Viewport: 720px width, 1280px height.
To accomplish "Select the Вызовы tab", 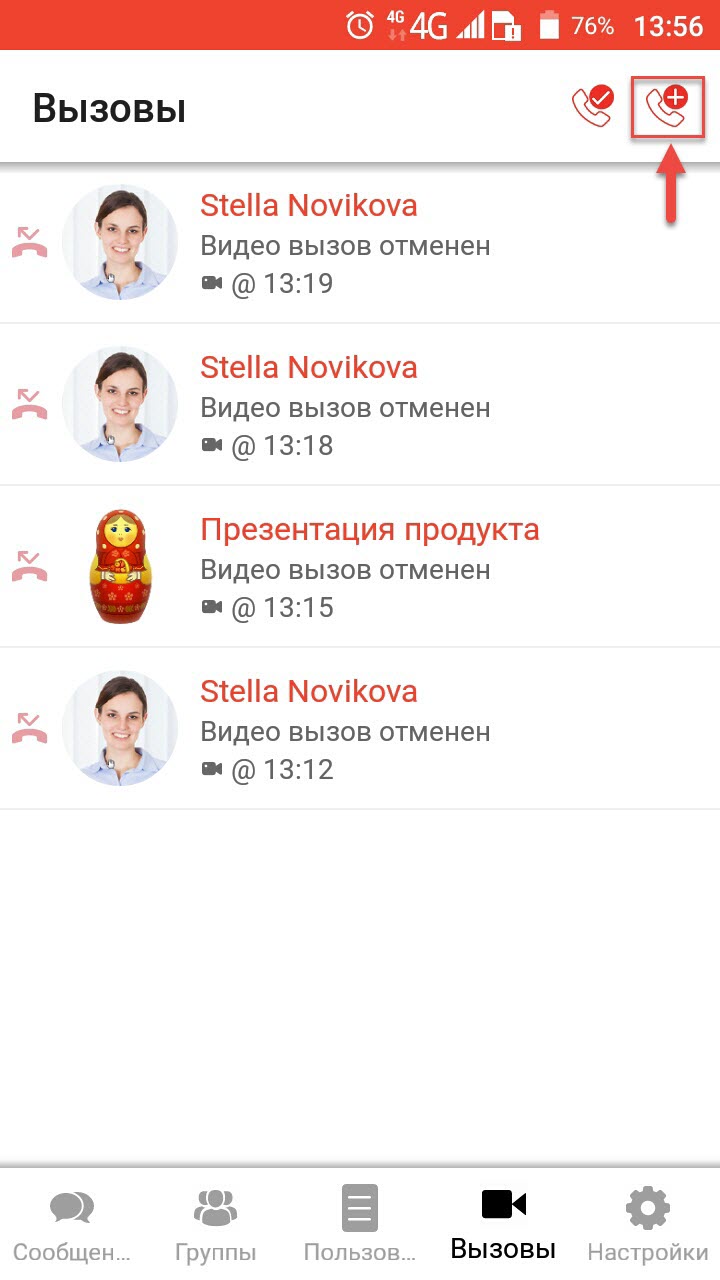I will 503,1224.
